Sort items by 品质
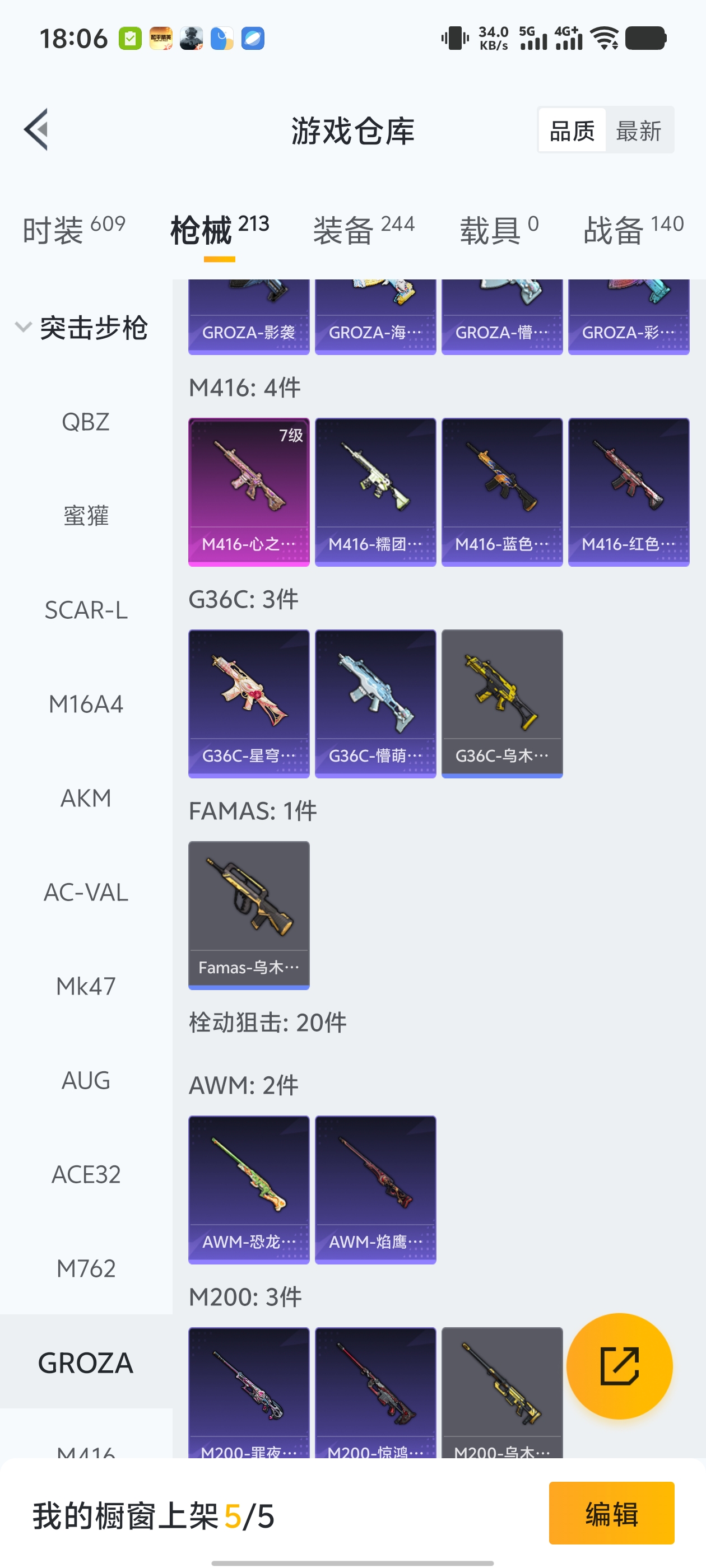 [572, 130]
